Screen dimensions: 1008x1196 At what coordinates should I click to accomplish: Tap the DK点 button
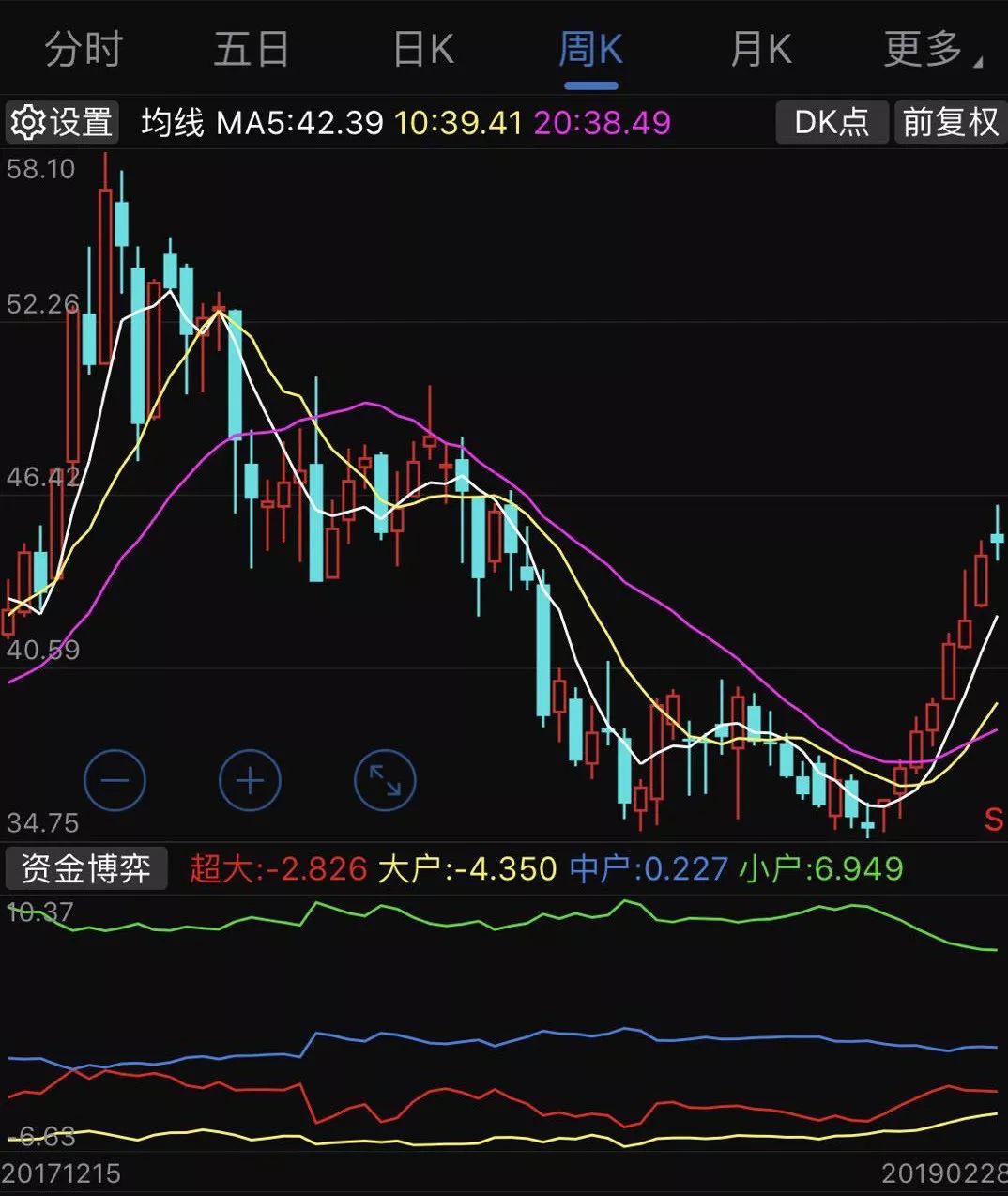[832, 122]
